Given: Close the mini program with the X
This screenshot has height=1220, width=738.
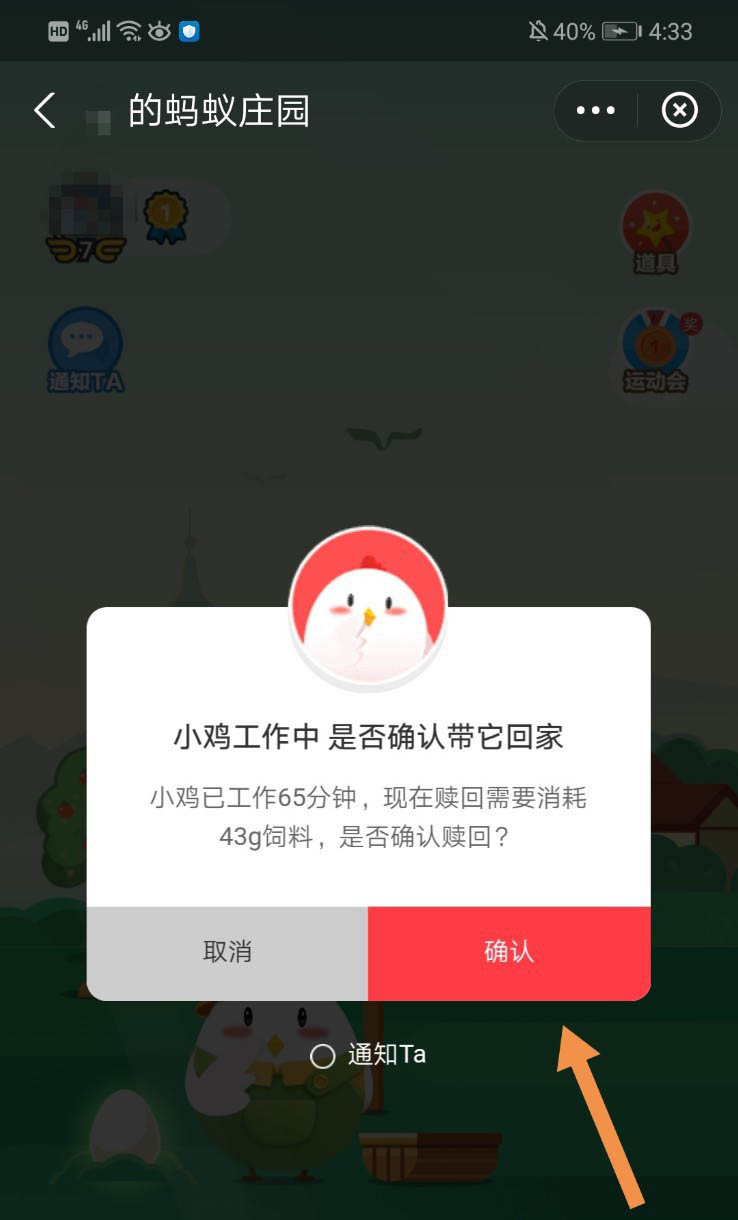Looking at the screenshot, I should pyautogui.click(x=680, y=110).
